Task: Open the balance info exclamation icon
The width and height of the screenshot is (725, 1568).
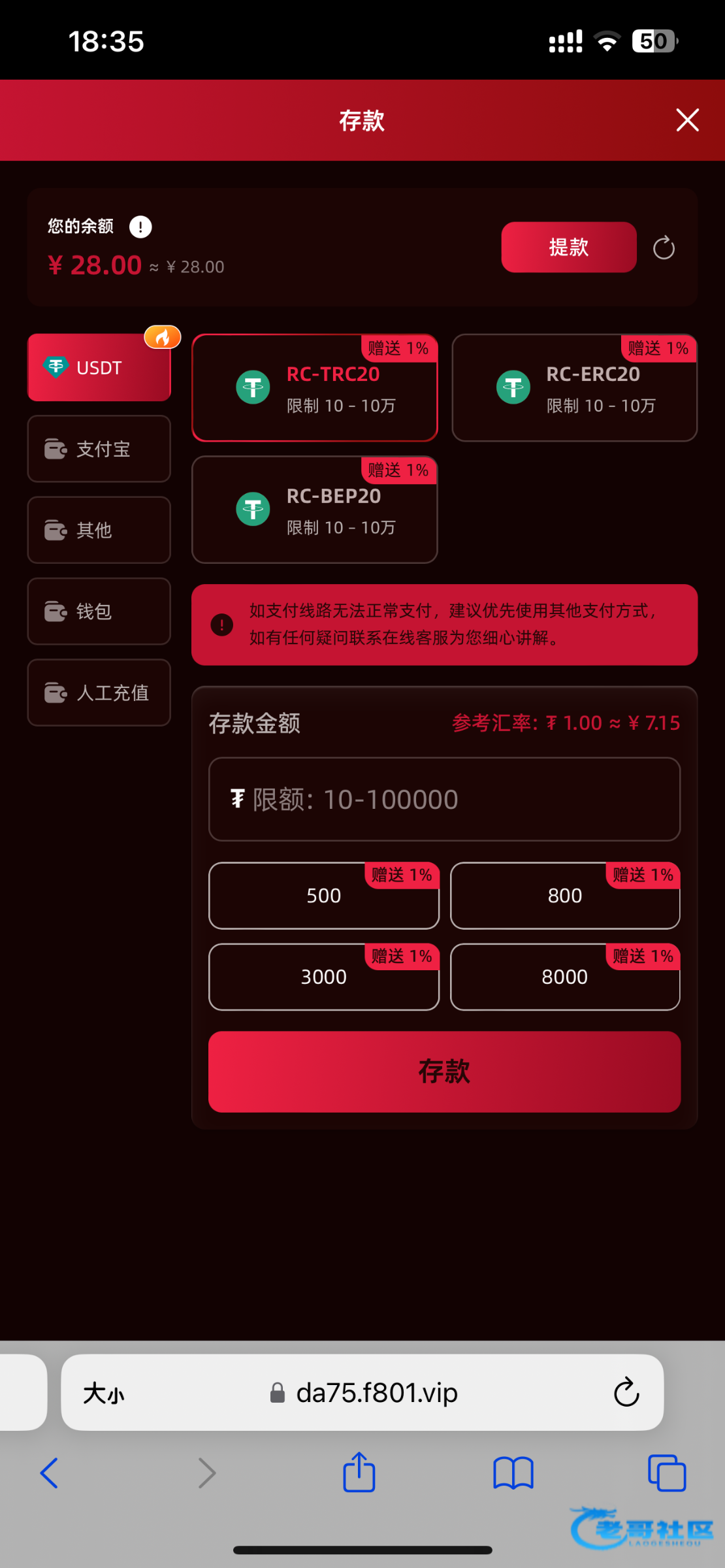Action: [140, 227]
